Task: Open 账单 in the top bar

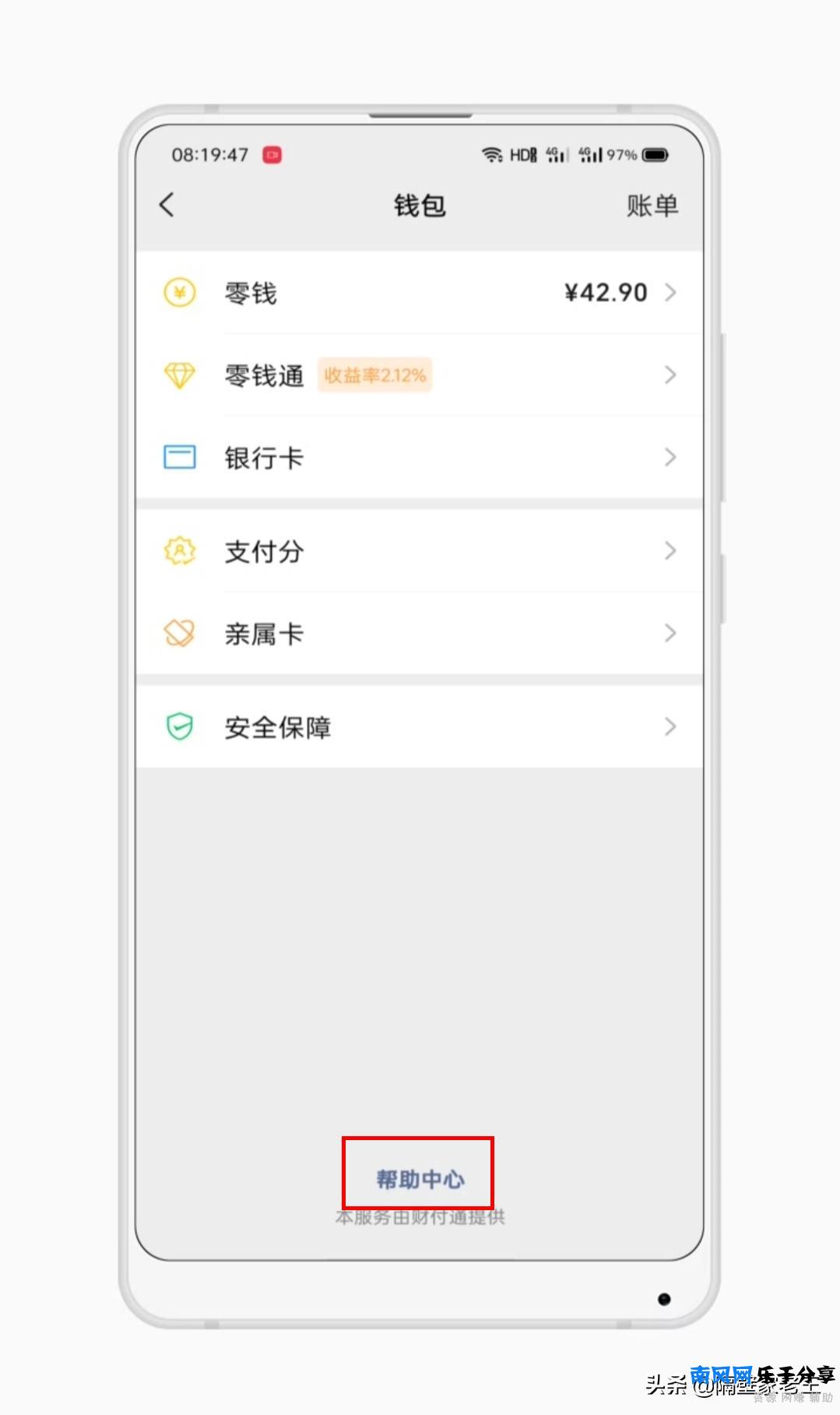Action: 652,206
